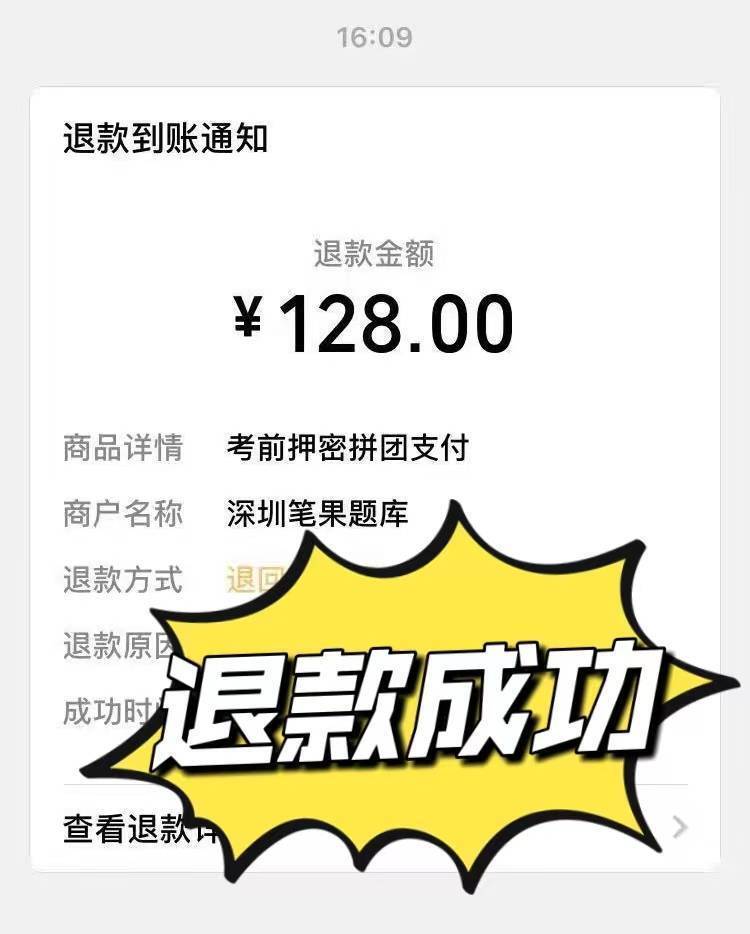Click the 16:09 timestamp at the top

coord(374,34)
